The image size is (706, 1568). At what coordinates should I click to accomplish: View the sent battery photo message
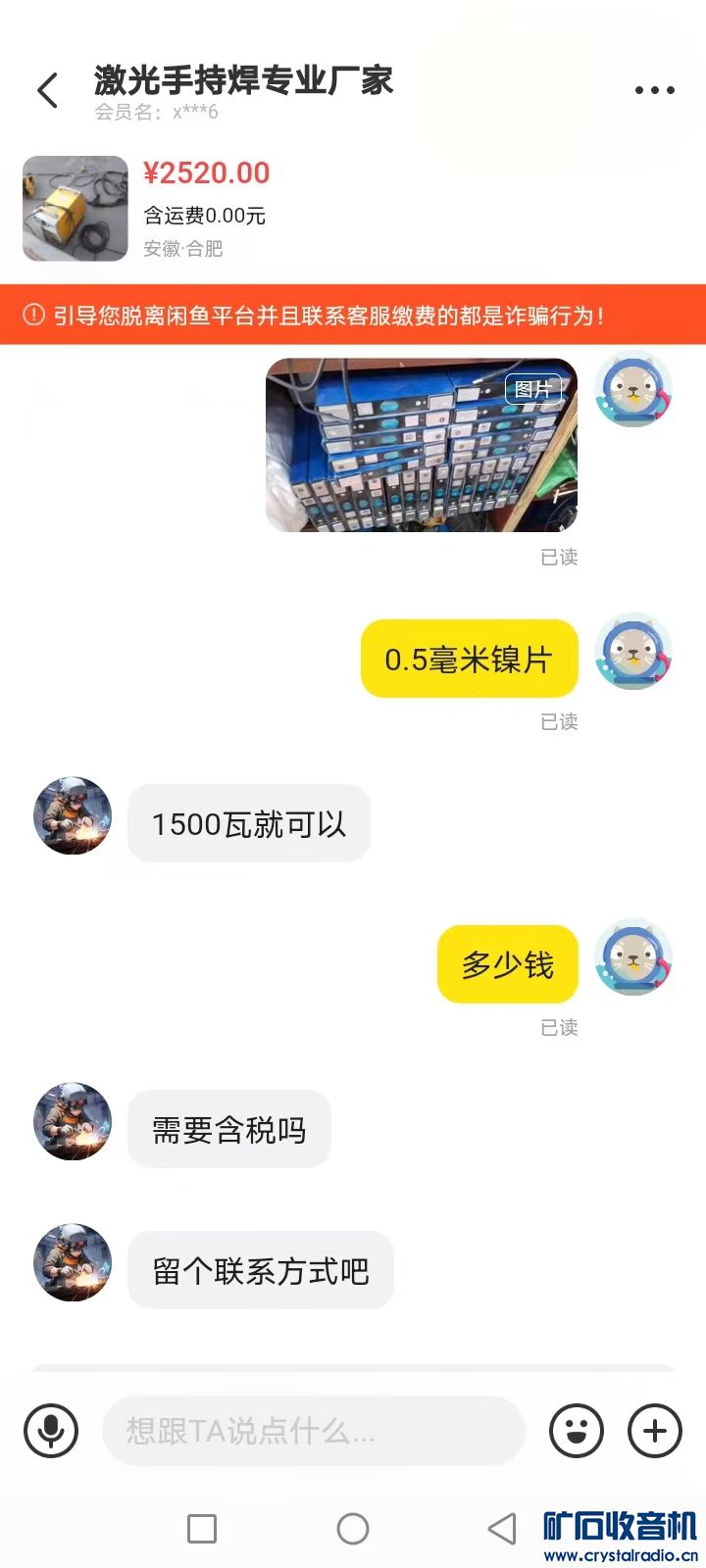coord(422,445)
